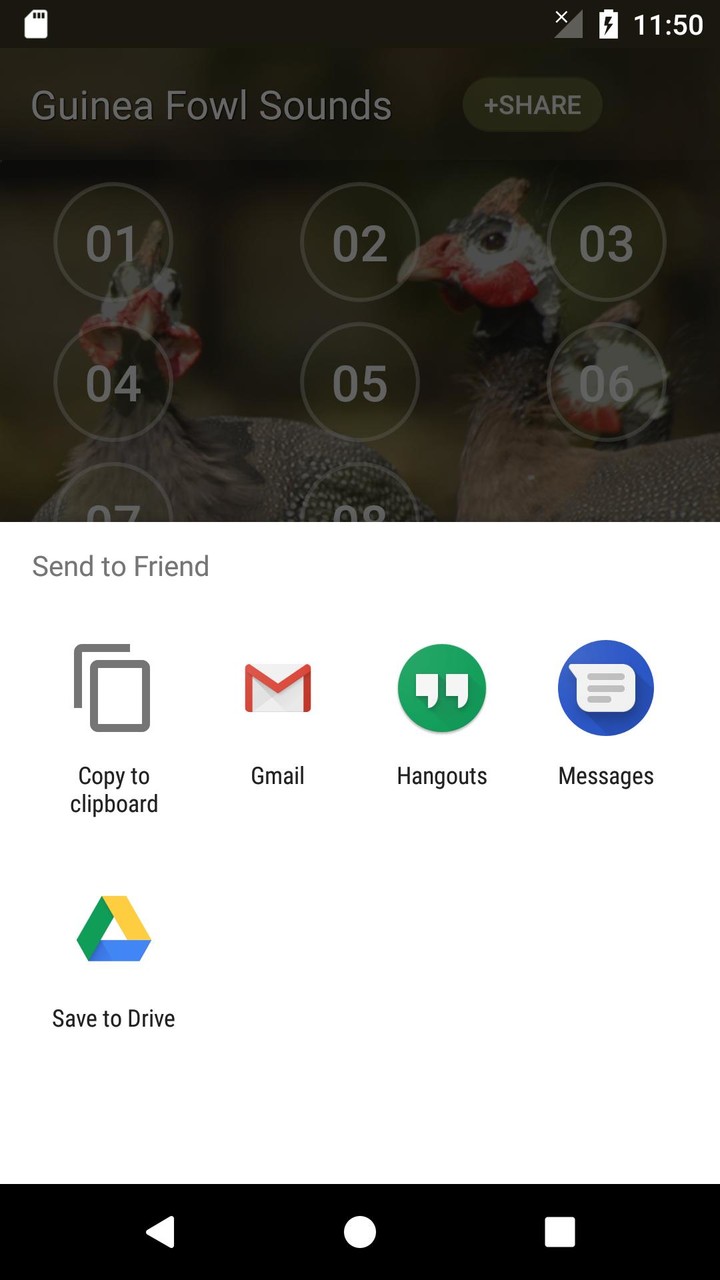Select sound 04
This screenshot has height=1280, width=720.
(114, 383)
